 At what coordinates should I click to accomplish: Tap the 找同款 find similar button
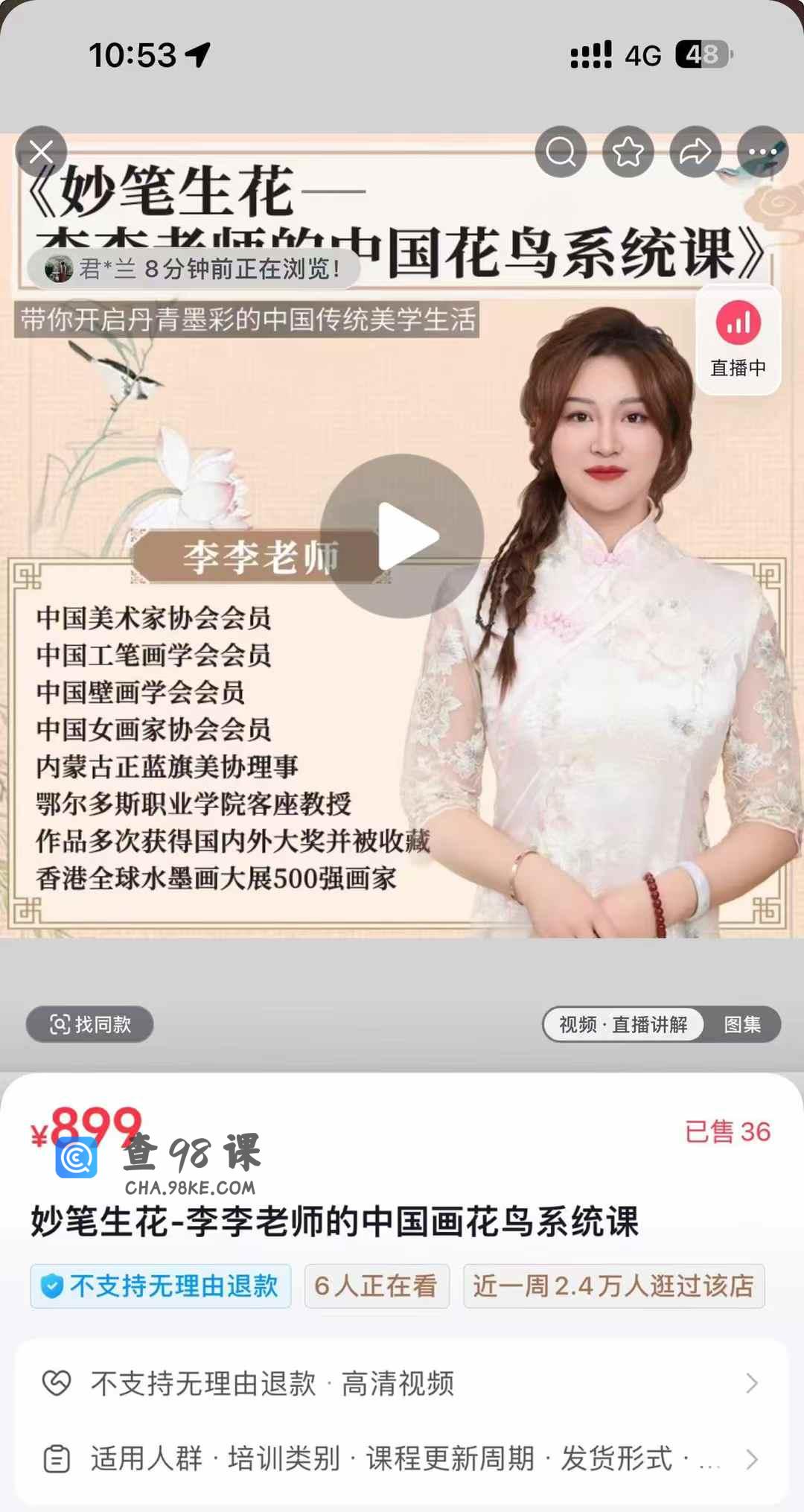tap(90, 1024)
